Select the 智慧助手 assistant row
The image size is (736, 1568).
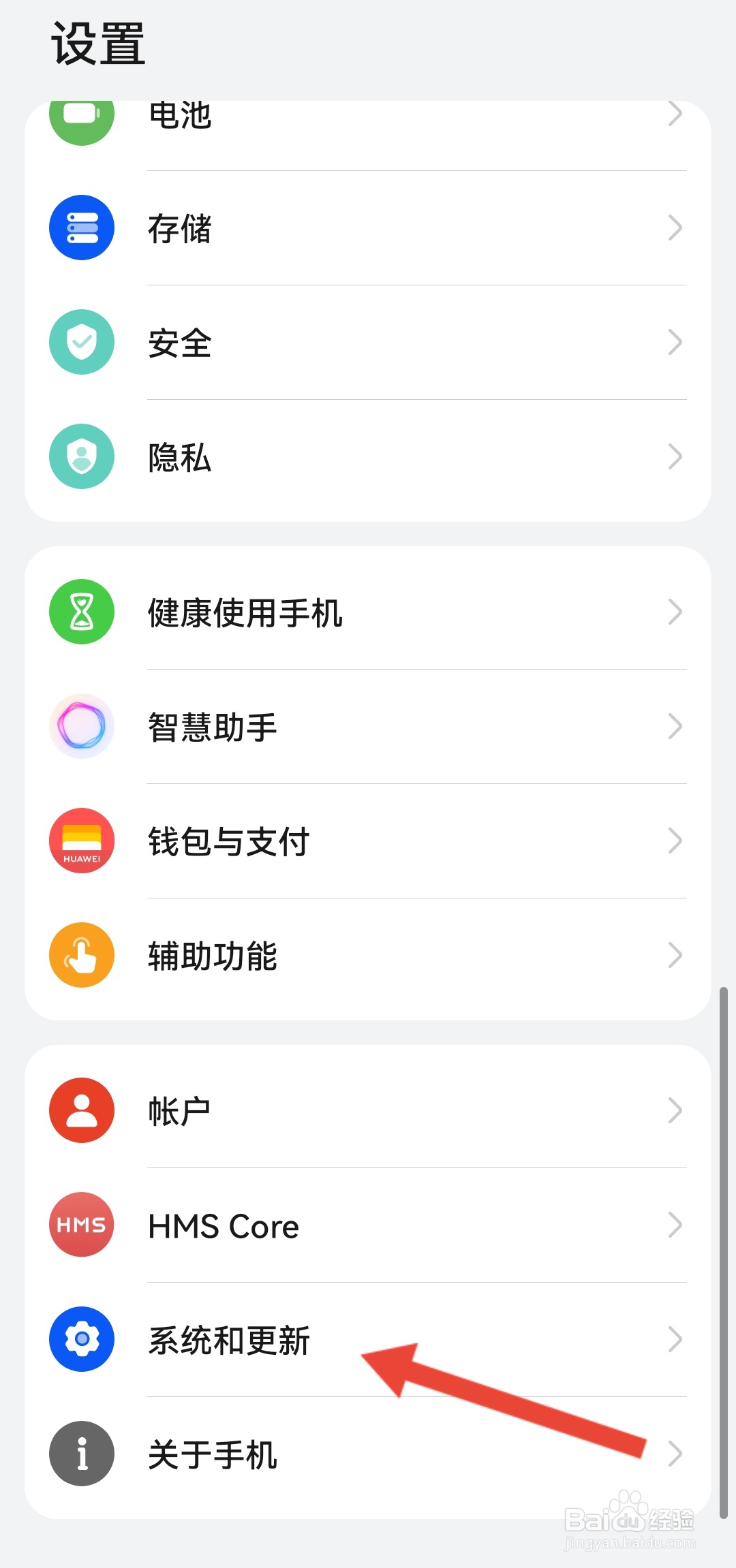[368, 726]
